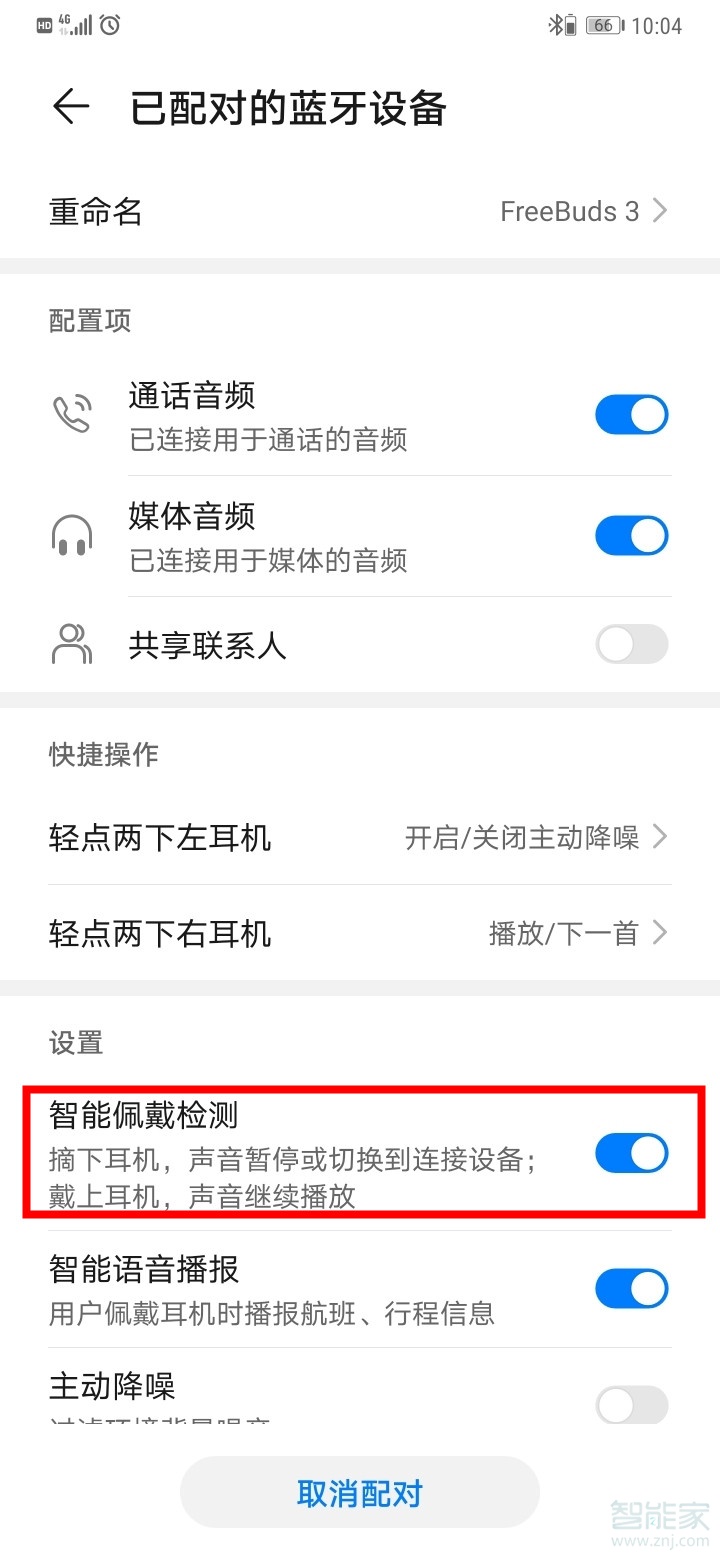Turn off the 媒体音频 switch
The image size is (720, 1560).
click(631, 535)
